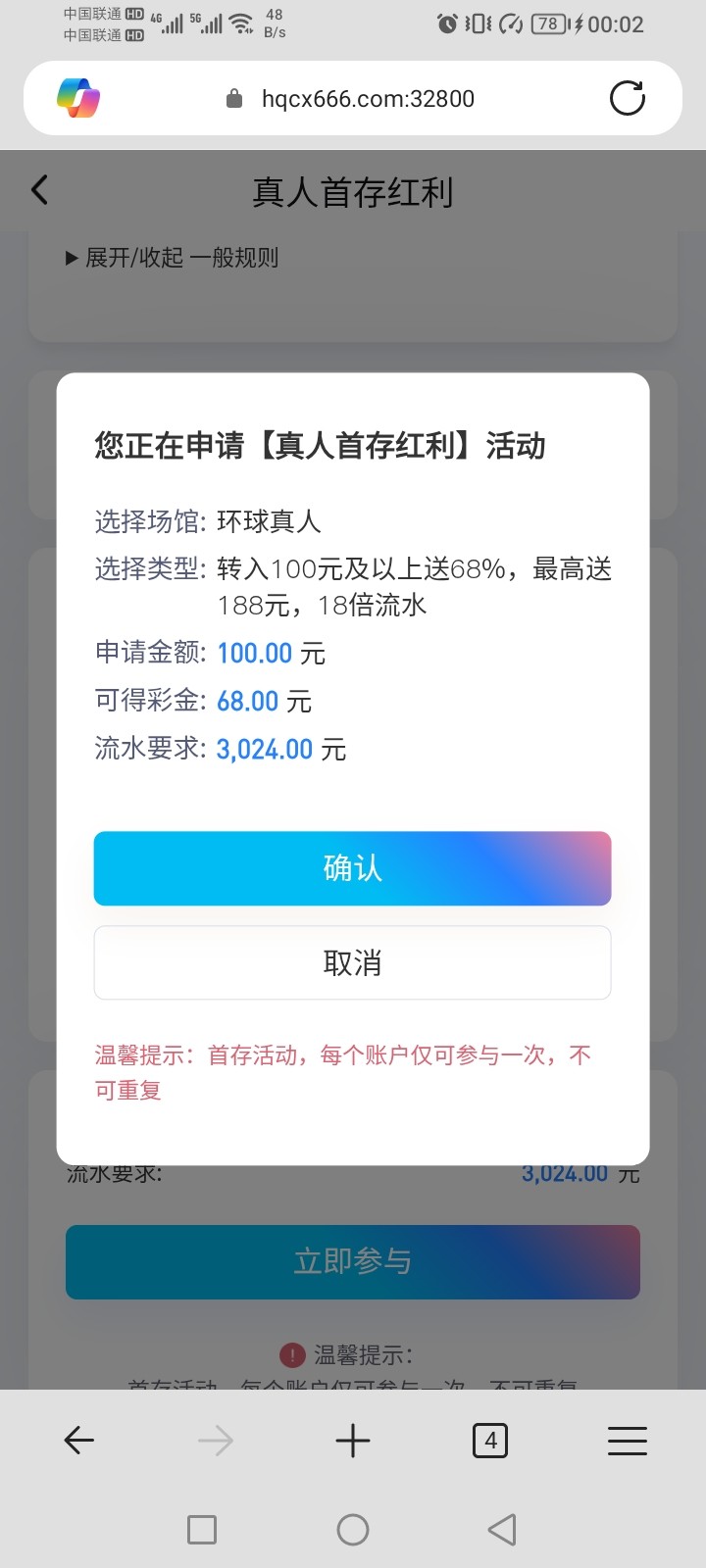Go to the system home screen

[x=352, y=1529]
